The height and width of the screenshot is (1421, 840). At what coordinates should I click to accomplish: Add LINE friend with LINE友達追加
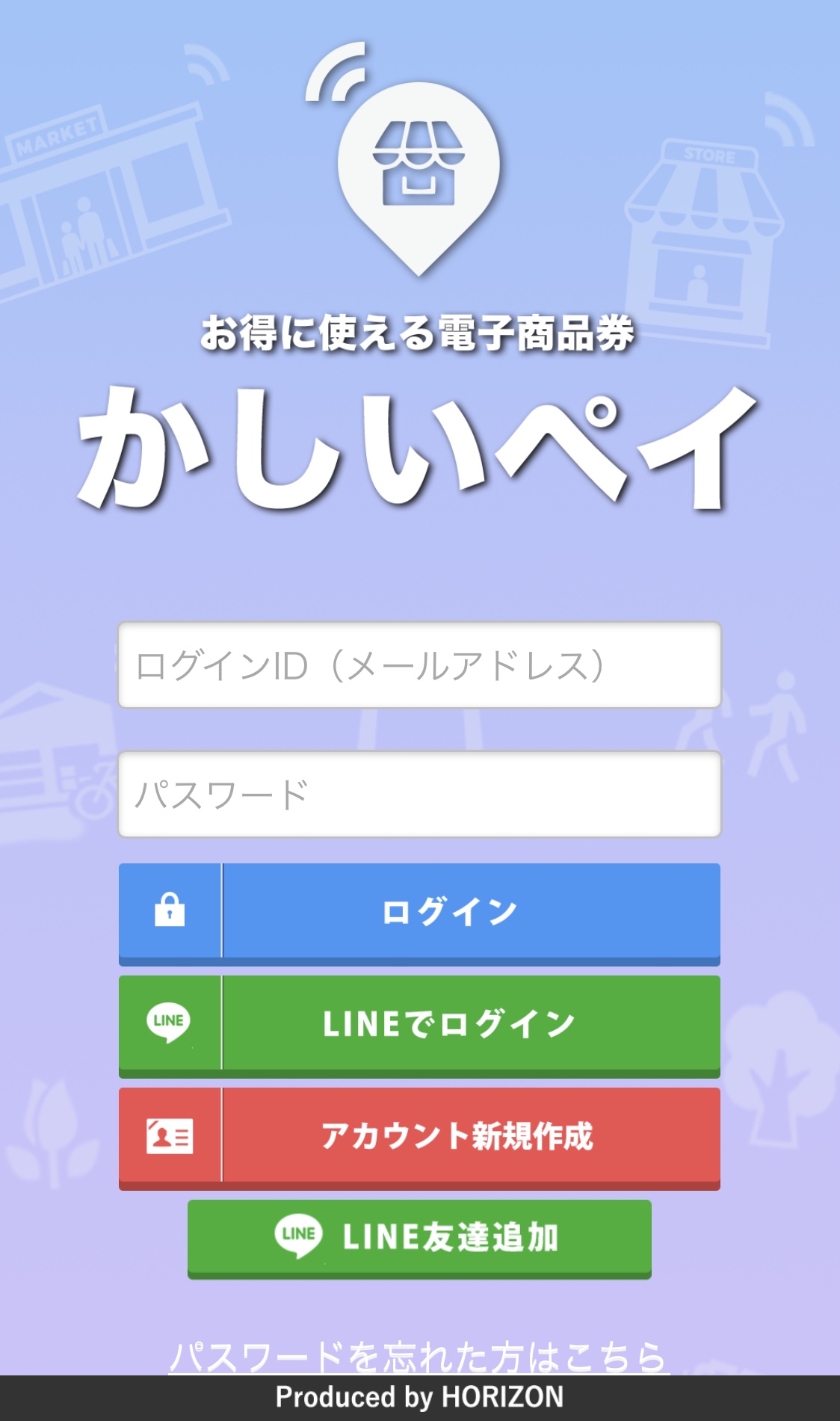[419, 1238]
